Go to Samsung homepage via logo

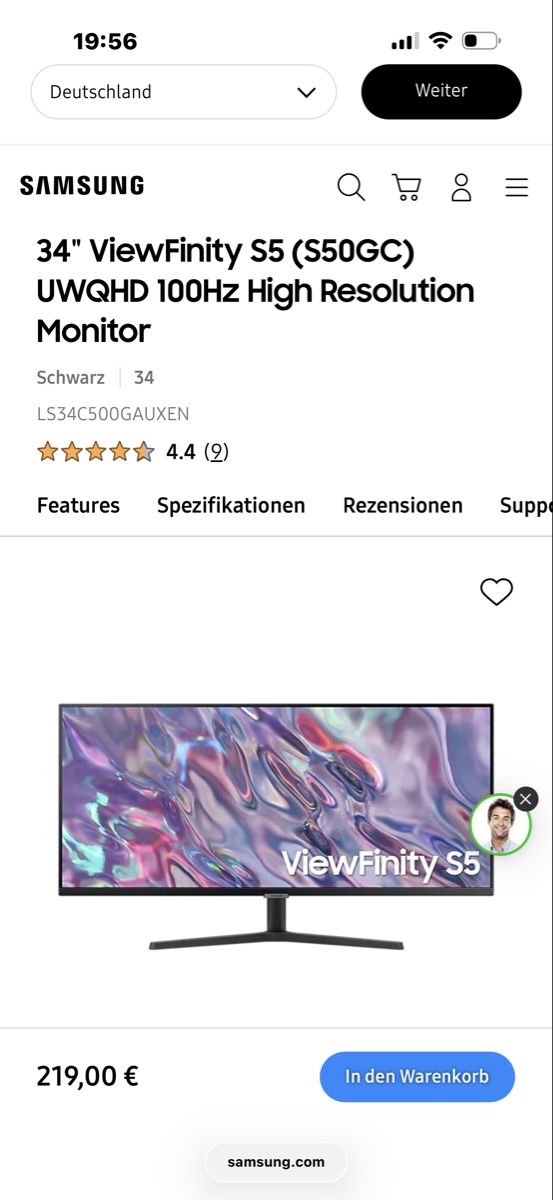tap(82, 186)
